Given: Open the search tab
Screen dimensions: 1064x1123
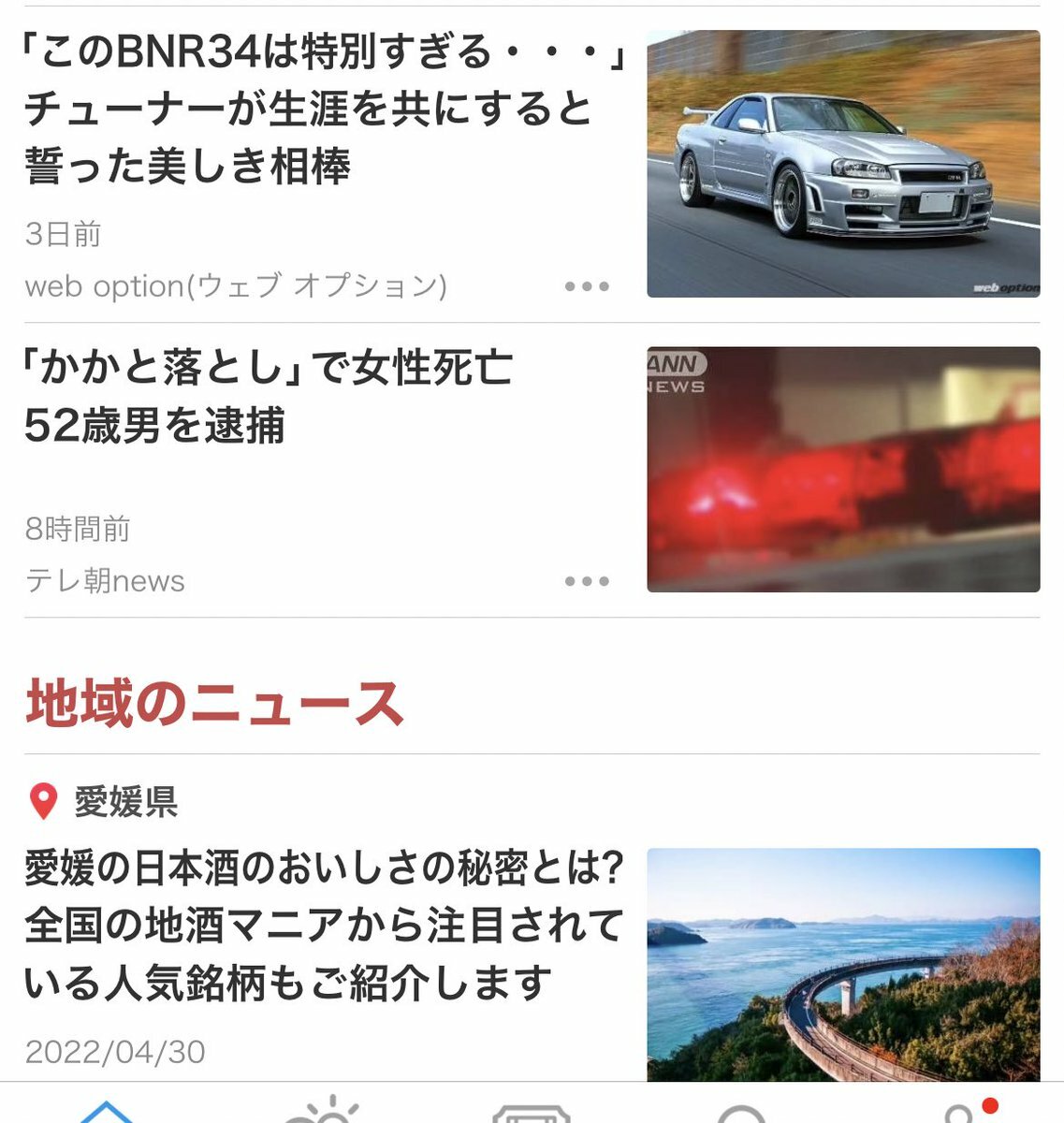Looking at the screenshot, I should tap(741, 1114).
